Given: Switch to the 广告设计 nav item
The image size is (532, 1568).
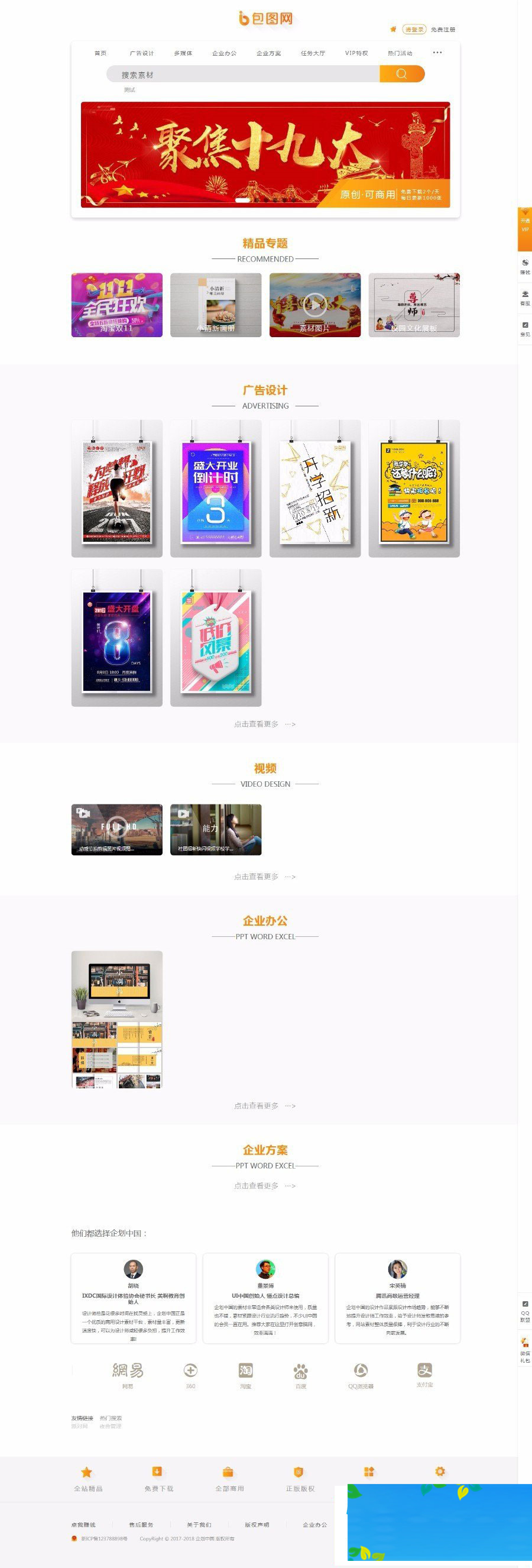Looking at the screenshot, I should coord(142,54).
